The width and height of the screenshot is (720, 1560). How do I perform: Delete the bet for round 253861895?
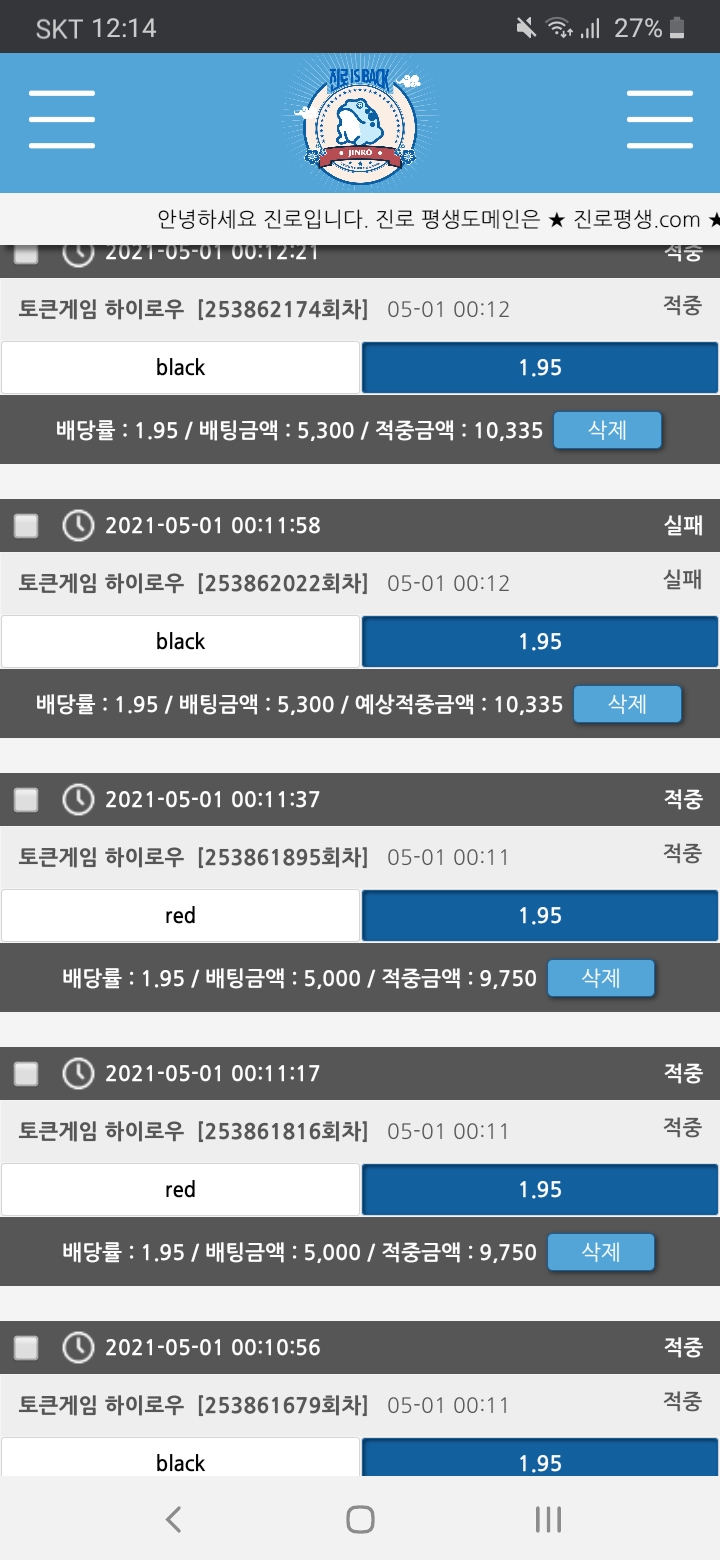click(x=601, y=978)
